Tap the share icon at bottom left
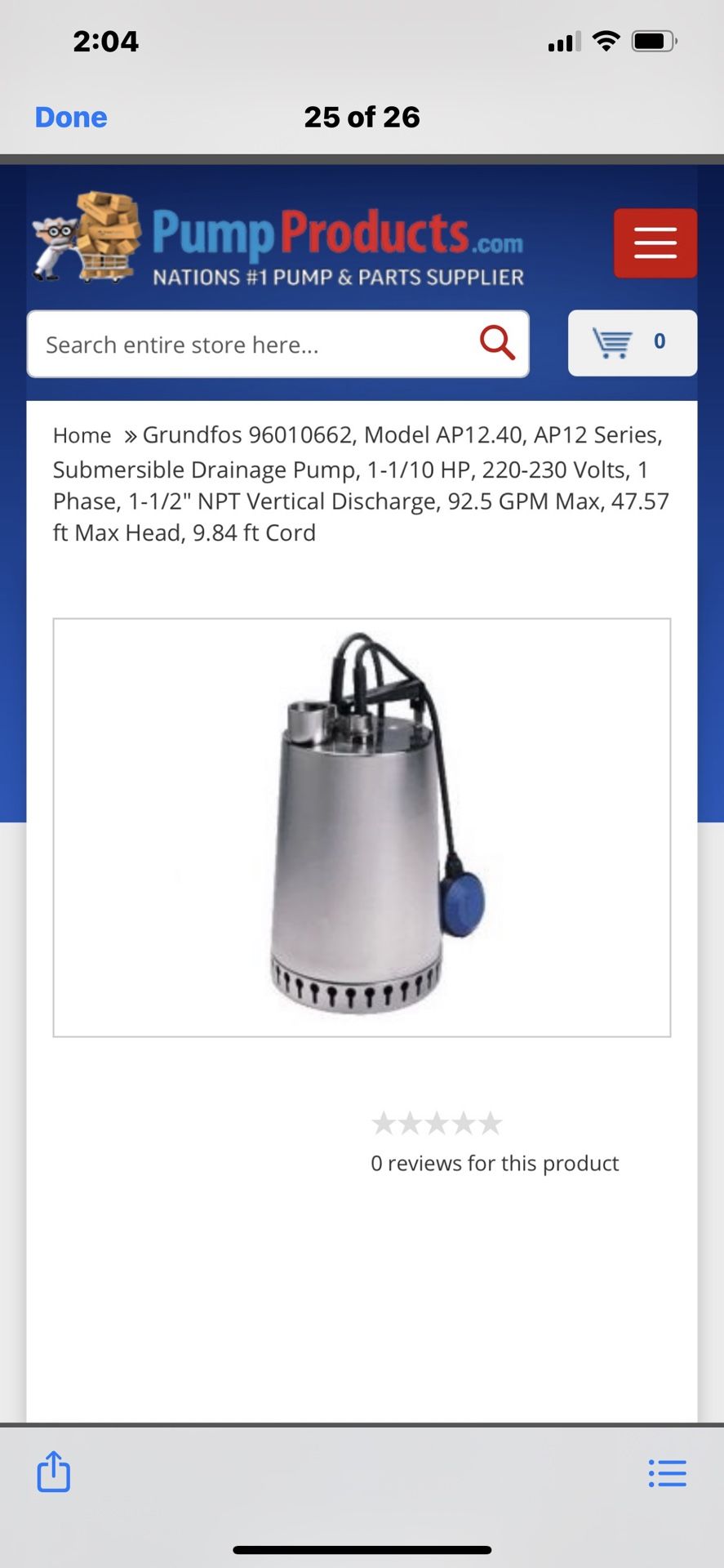 click(54, 1472)
